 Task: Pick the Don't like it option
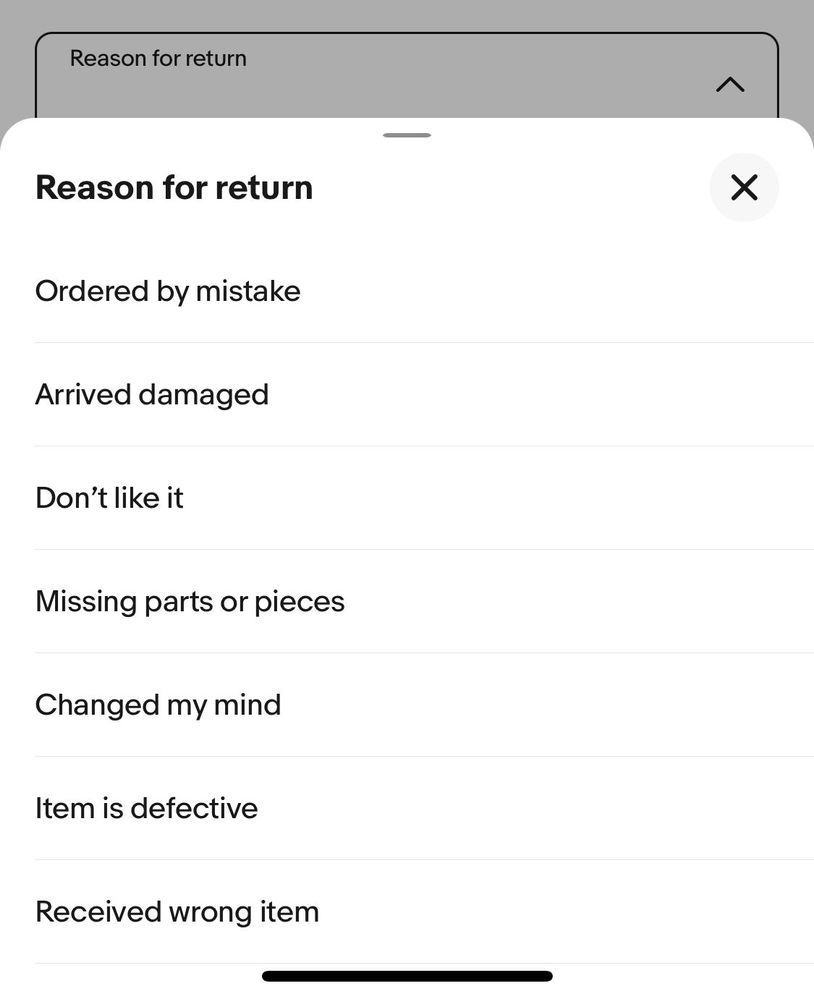(110, 498)
